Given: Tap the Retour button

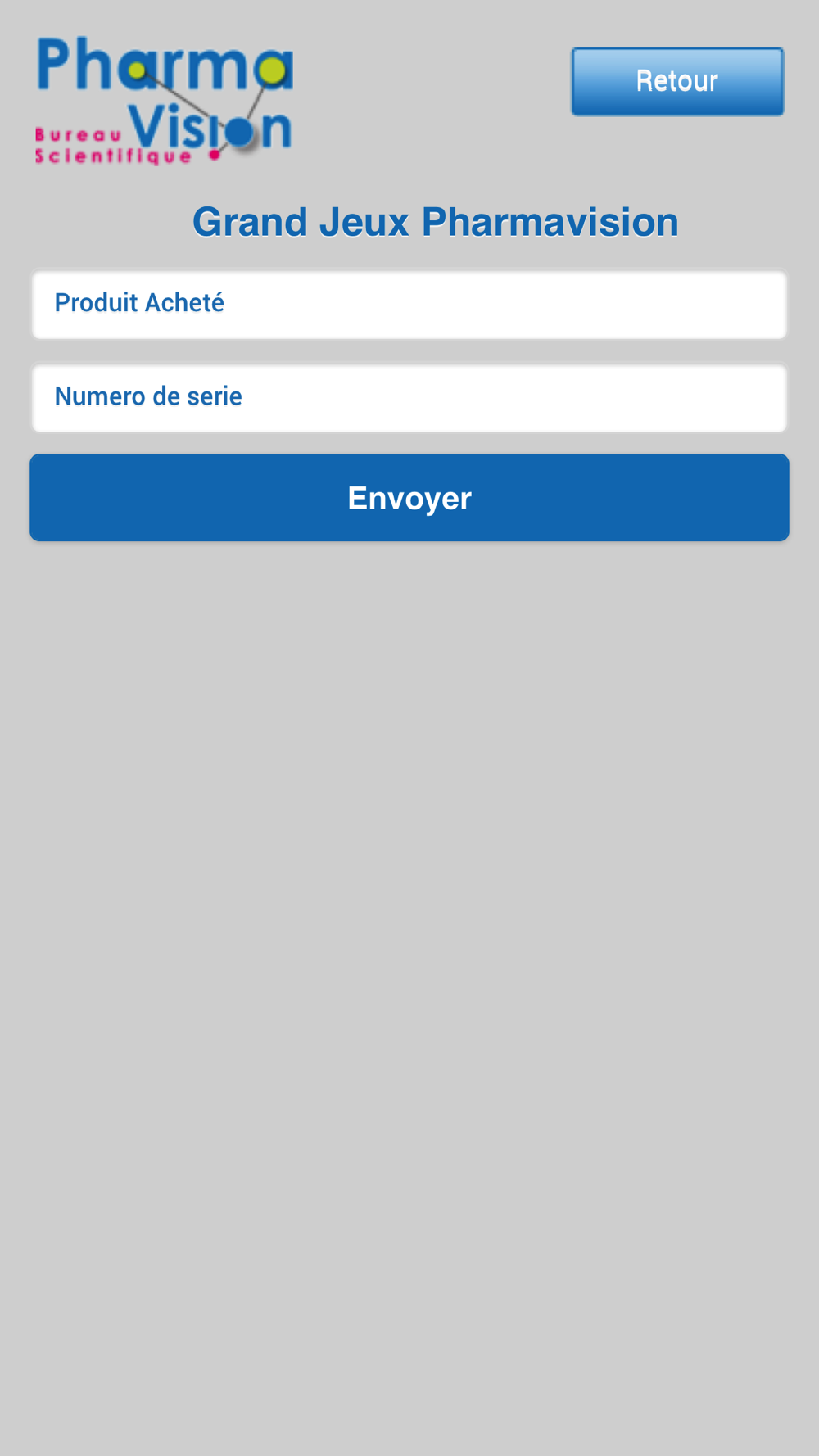Looking at the screenshot, I should click(677, 81).
